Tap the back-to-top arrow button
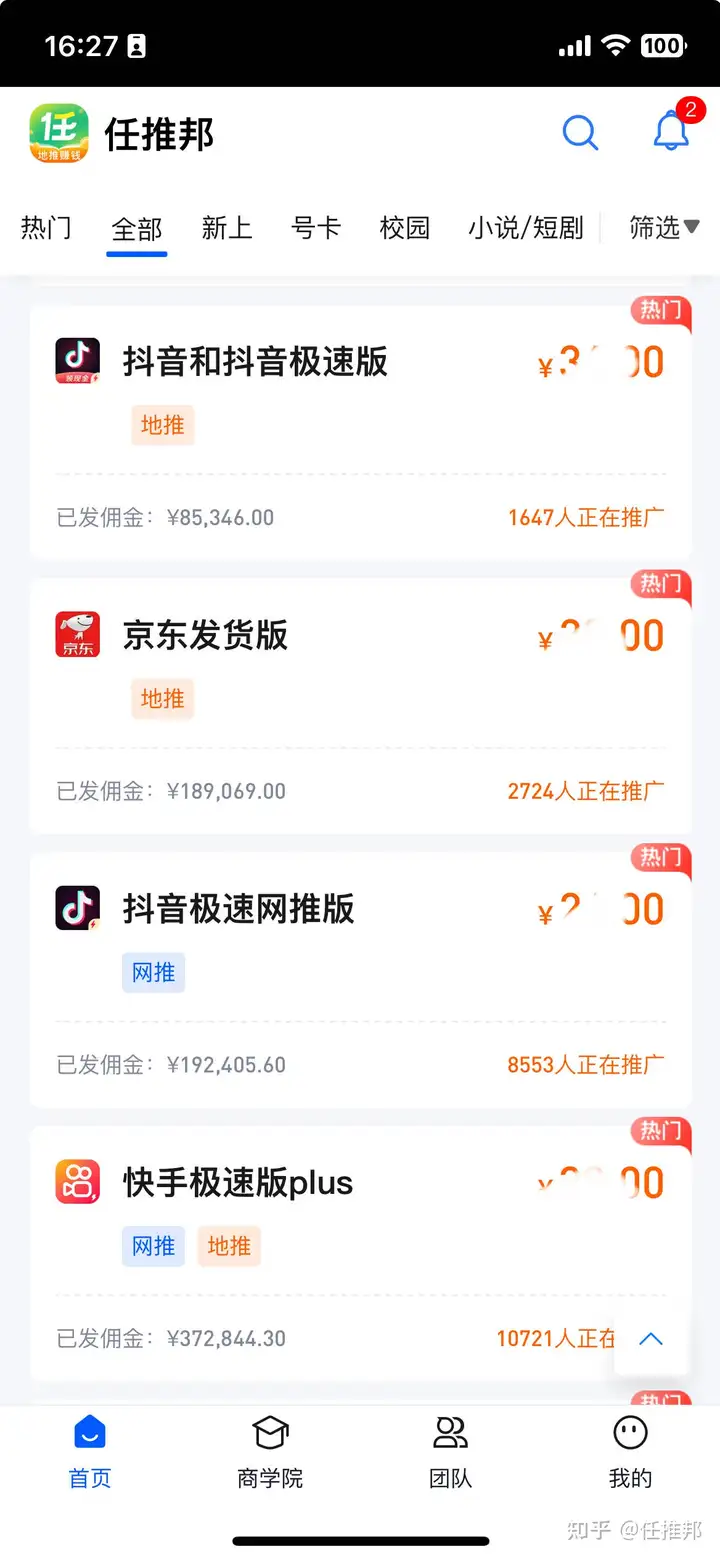Image resolution: width=720 pixels, height=1560 pixels. click(x=651, y=1339)
